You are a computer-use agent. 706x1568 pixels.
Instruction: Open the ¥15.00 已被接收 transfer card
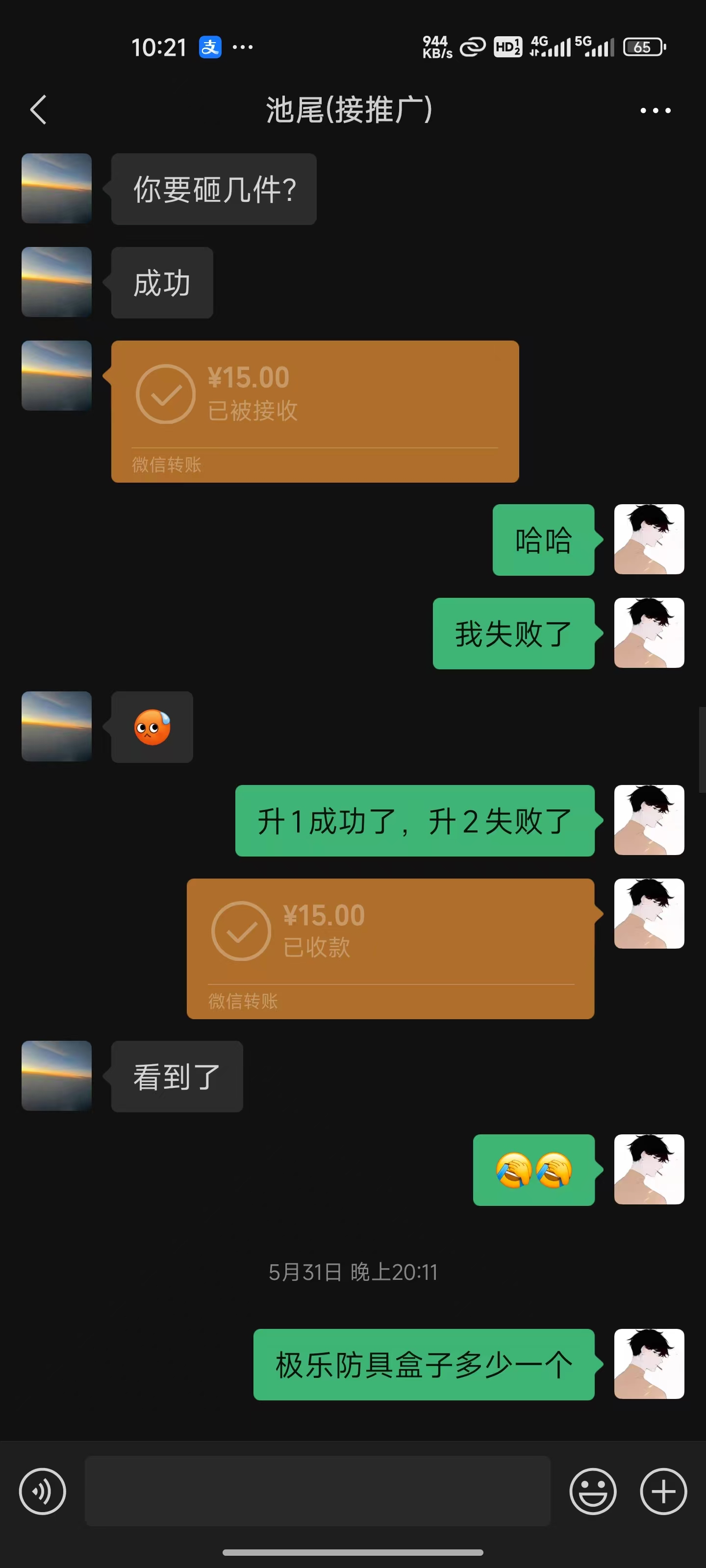314,411
